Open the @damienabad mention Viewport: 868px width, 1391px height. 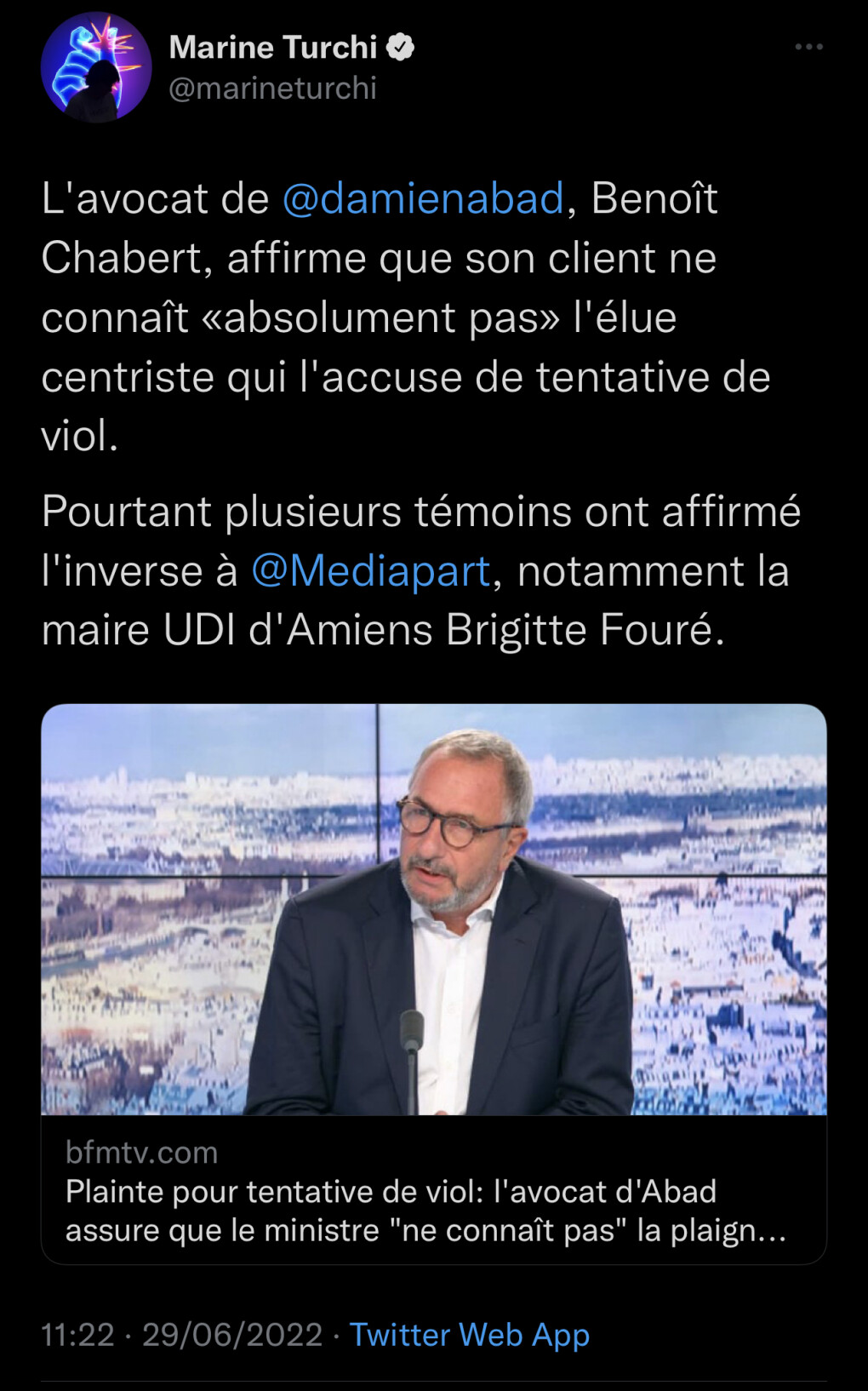[423, 198]
